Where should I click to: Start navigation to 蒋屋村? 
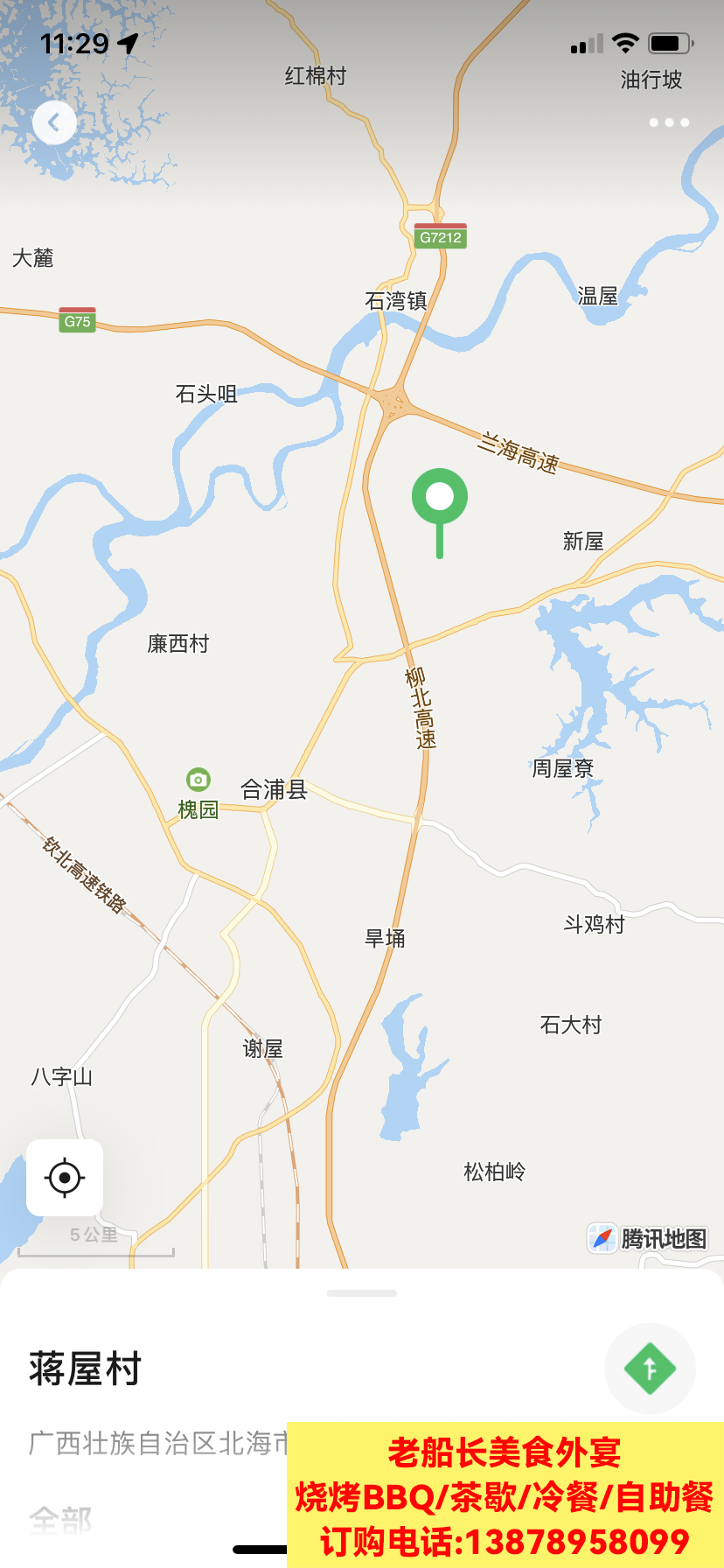650,1368
